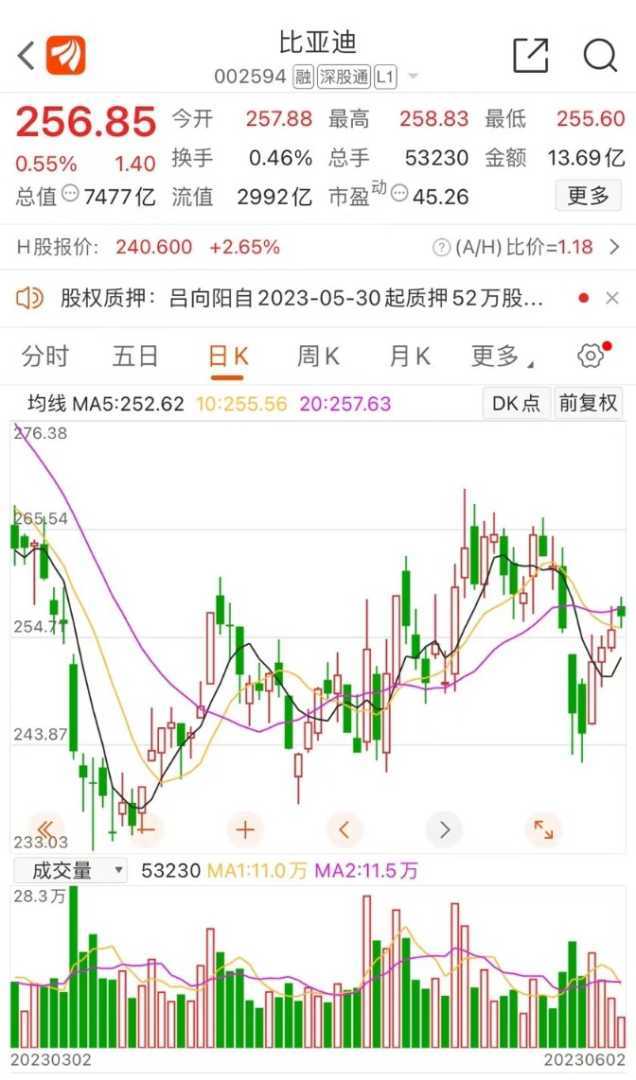Switch to the 五日 chart tab

pos(136,356)
